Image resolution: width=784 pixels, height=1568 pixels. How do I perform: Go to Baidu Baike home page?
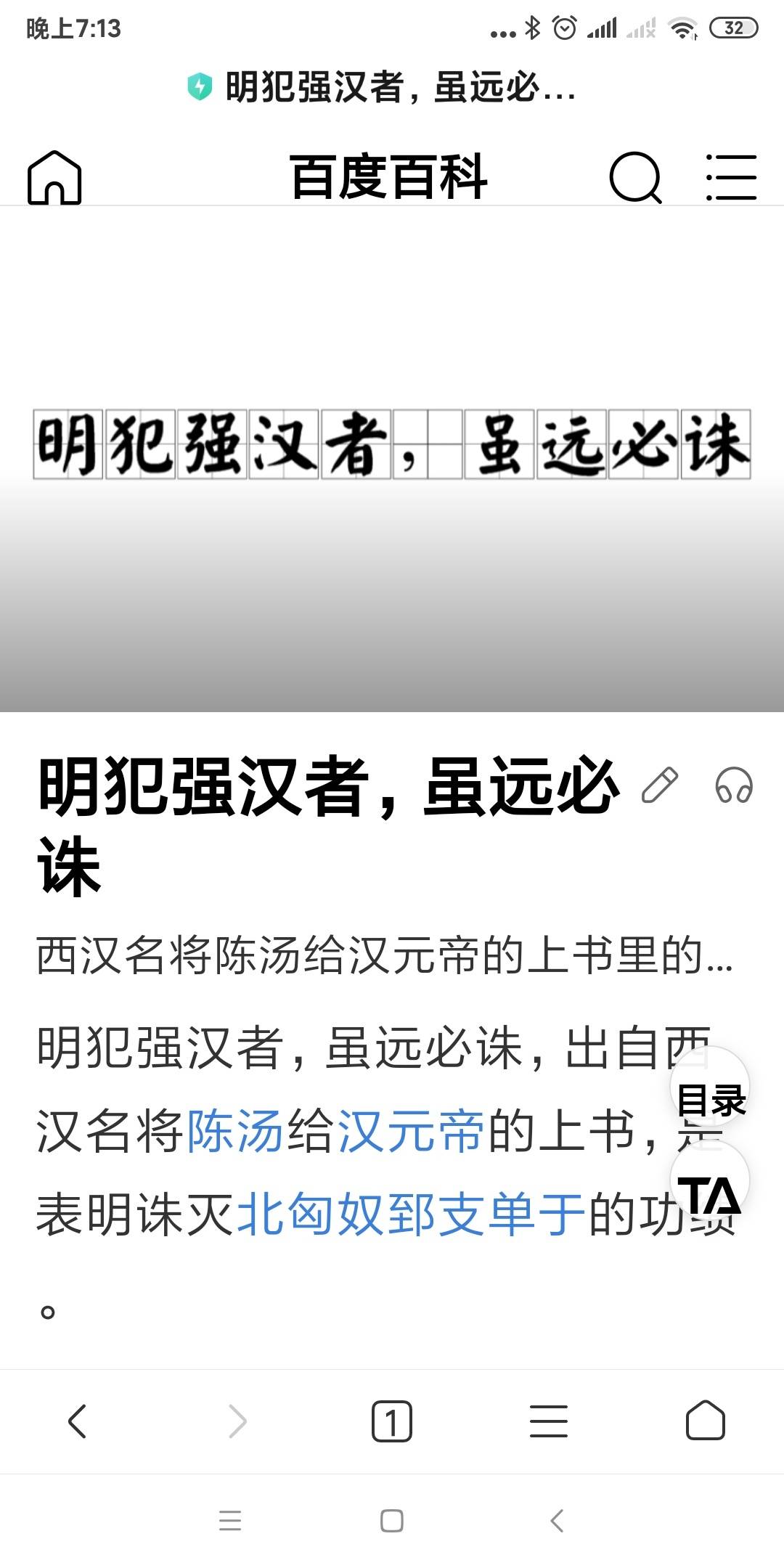pos(54,177)
